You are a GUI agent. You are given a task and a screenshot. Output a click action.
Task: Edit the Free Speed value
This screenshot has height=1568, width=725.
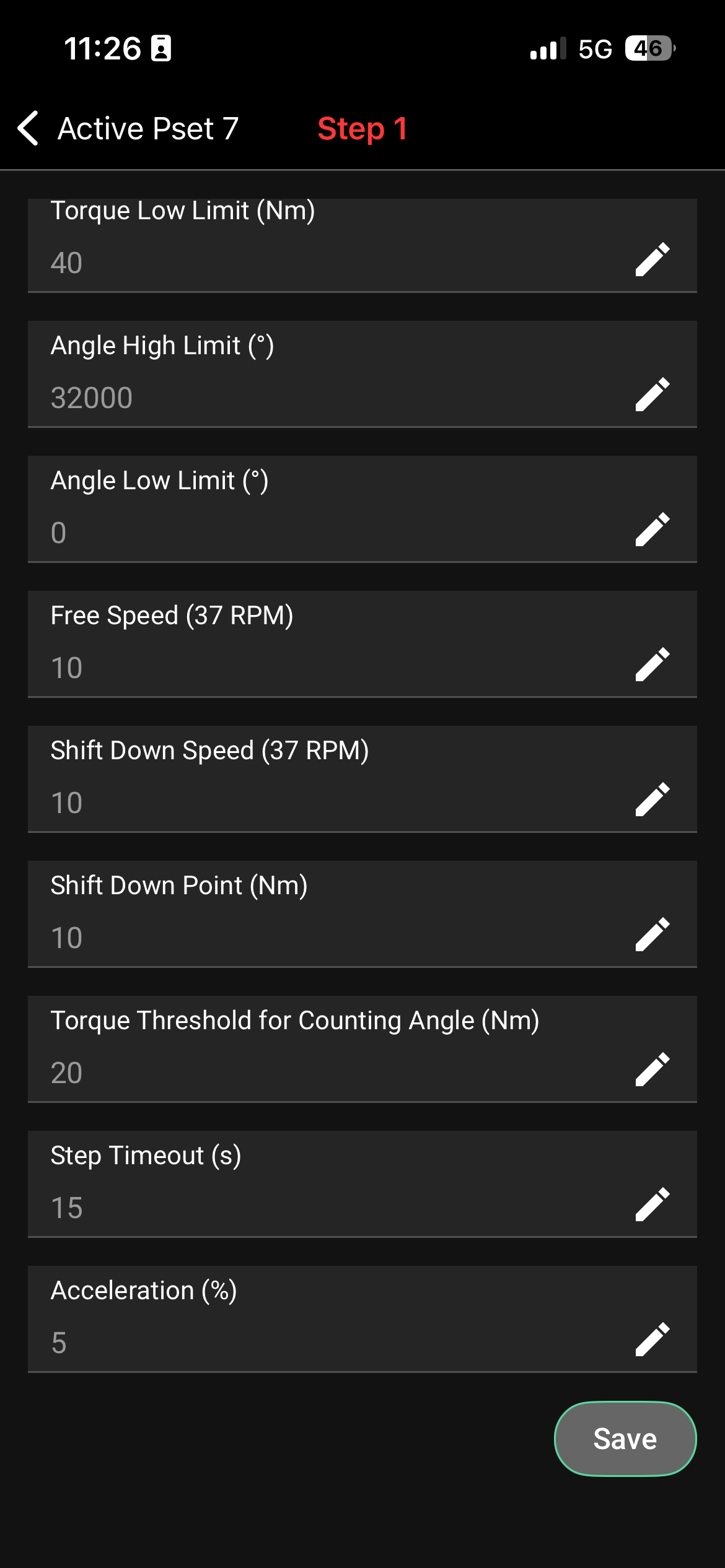651,663
